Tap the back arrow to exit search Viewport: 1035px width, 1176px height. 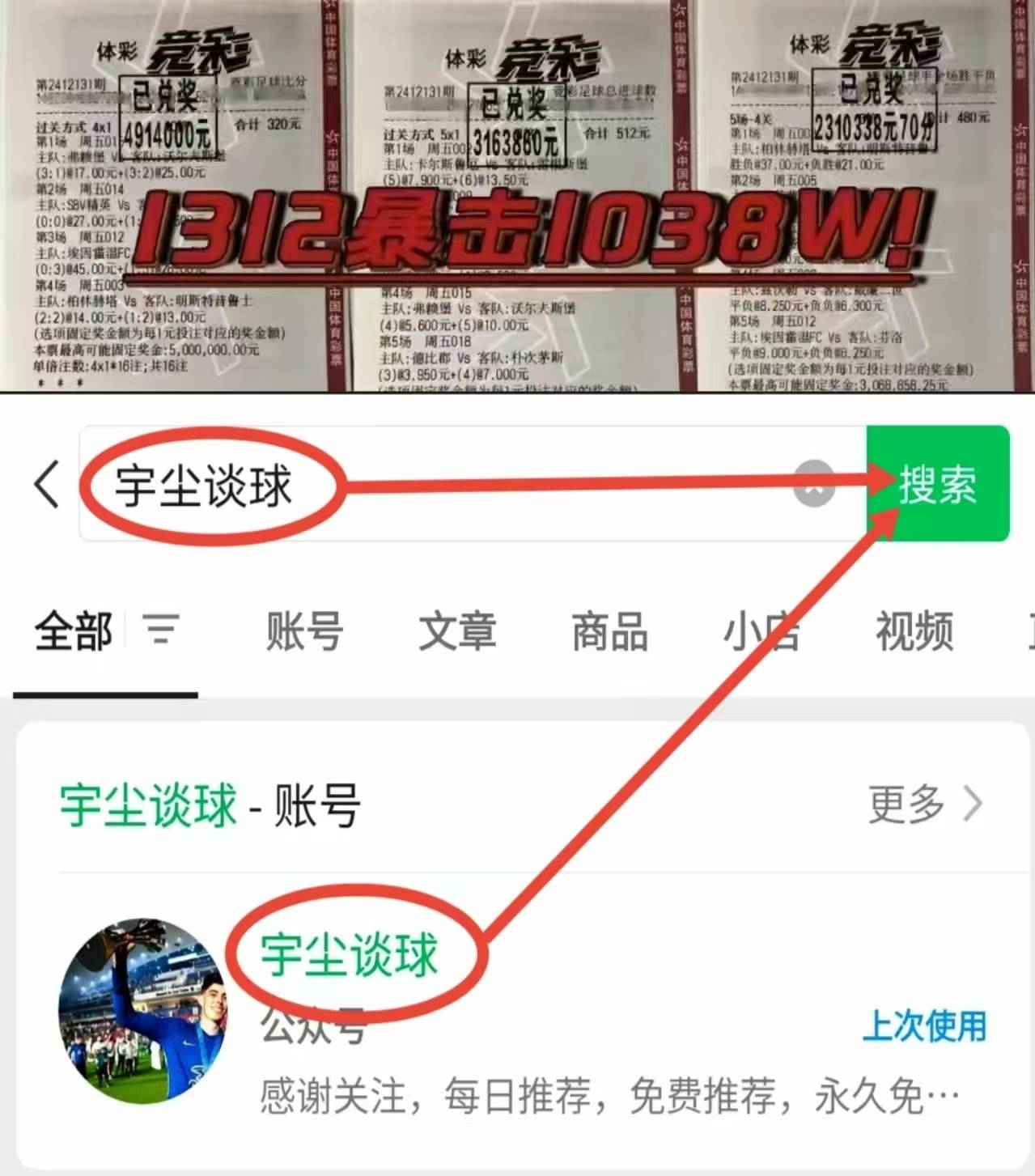(46, 484)
